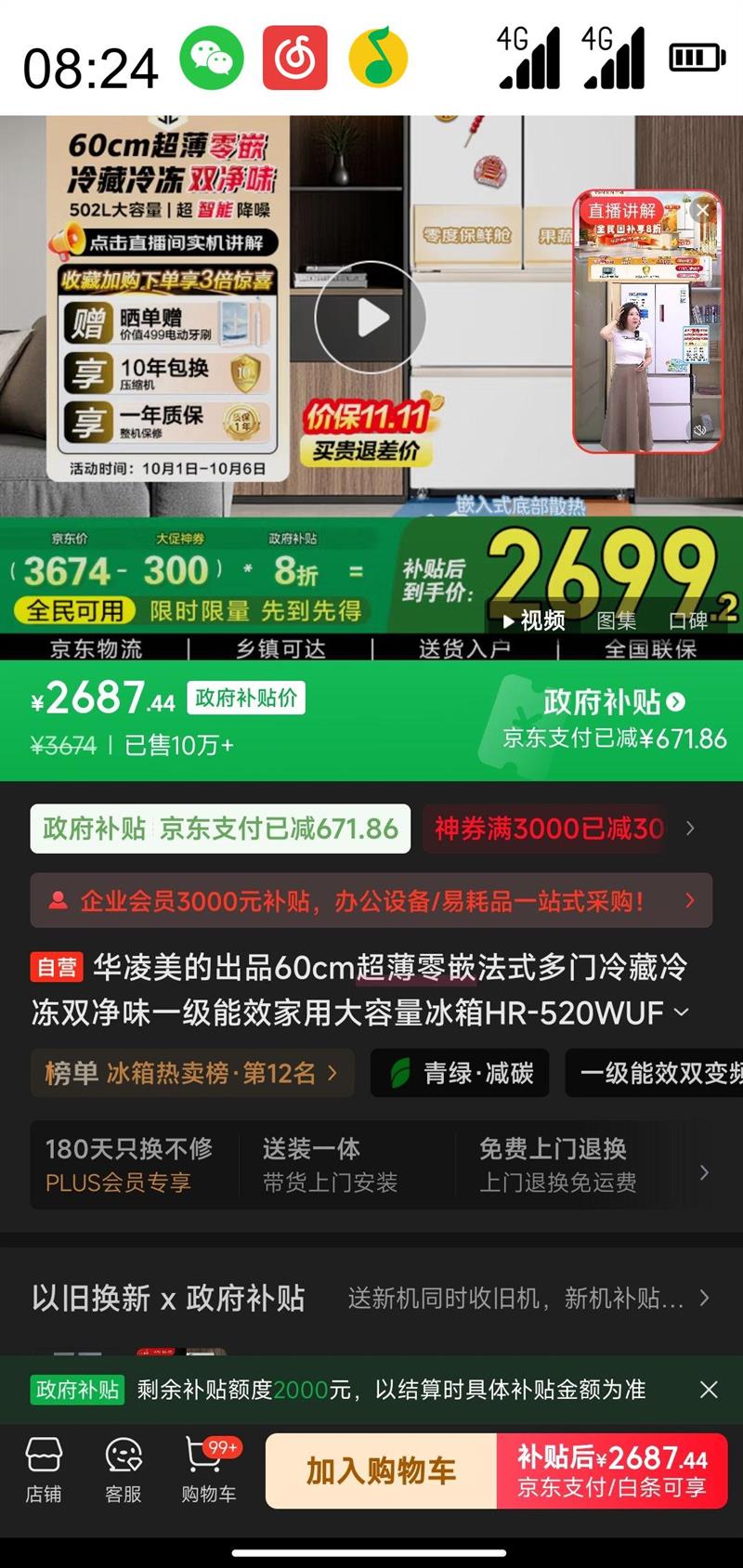
Task: Play the product video
Action: 371,318
